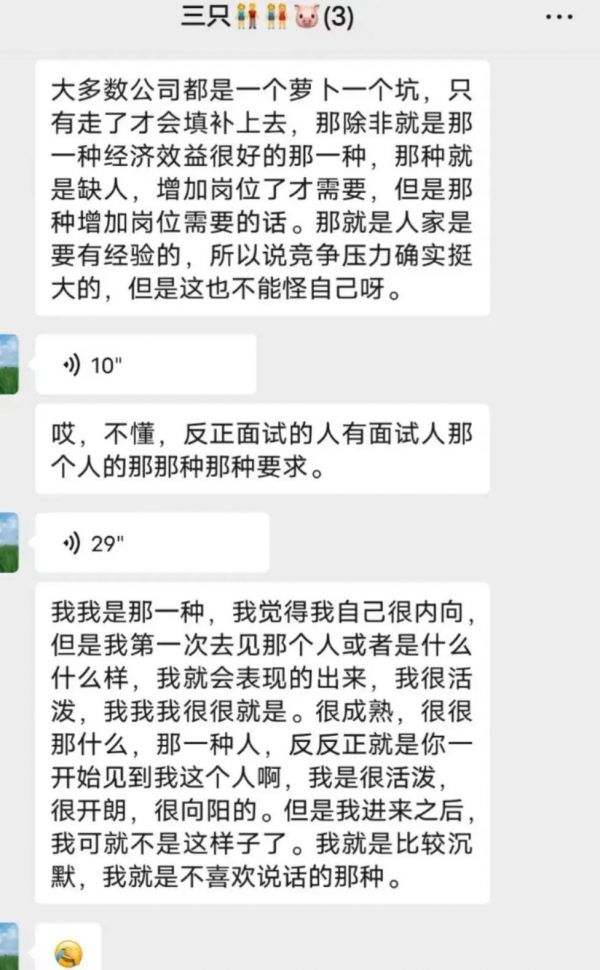The width and height of the screenshot is (600, 970).
Task: Play the 29-second voice message
Action: click(152, 543)
